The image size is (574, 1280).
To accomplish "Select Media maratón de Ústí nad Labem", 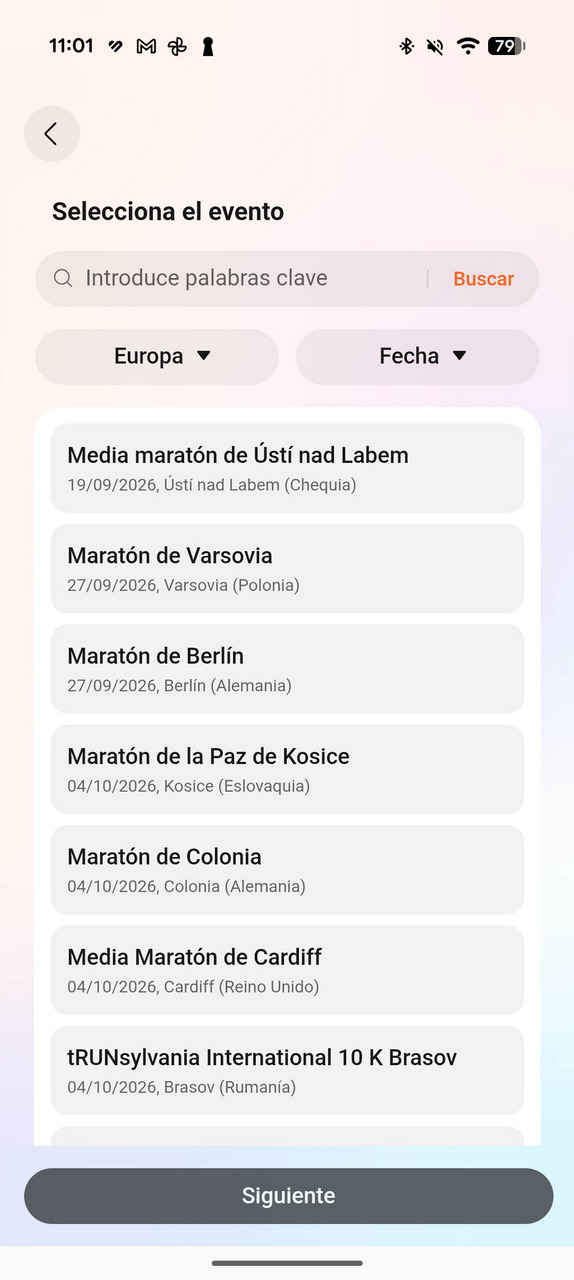I will (x=287, y=468).
